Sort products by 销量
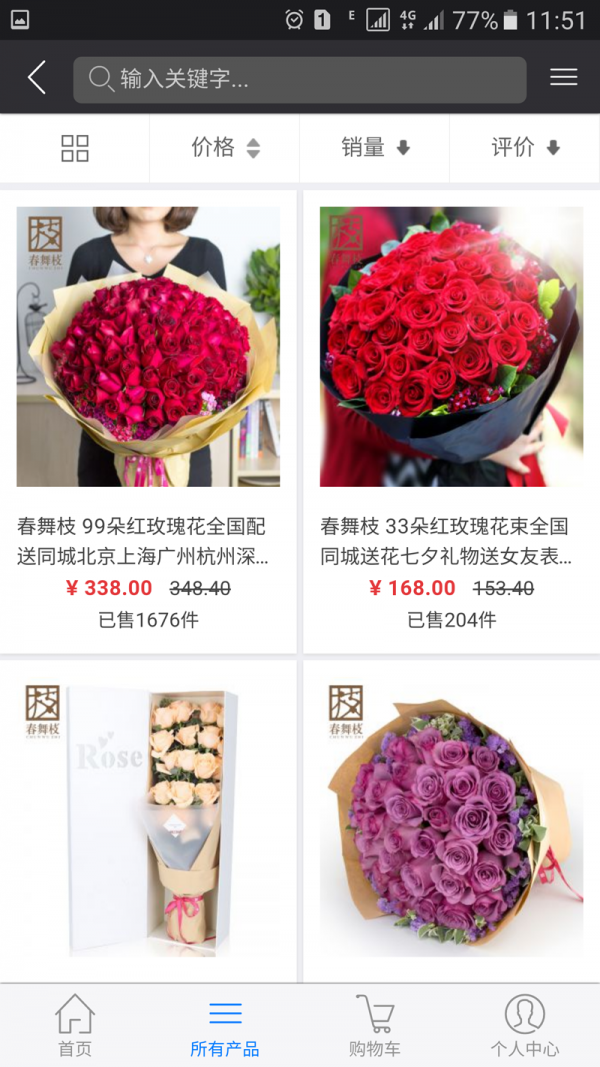Screen dimensions: 600x1067 coord(375,148)
